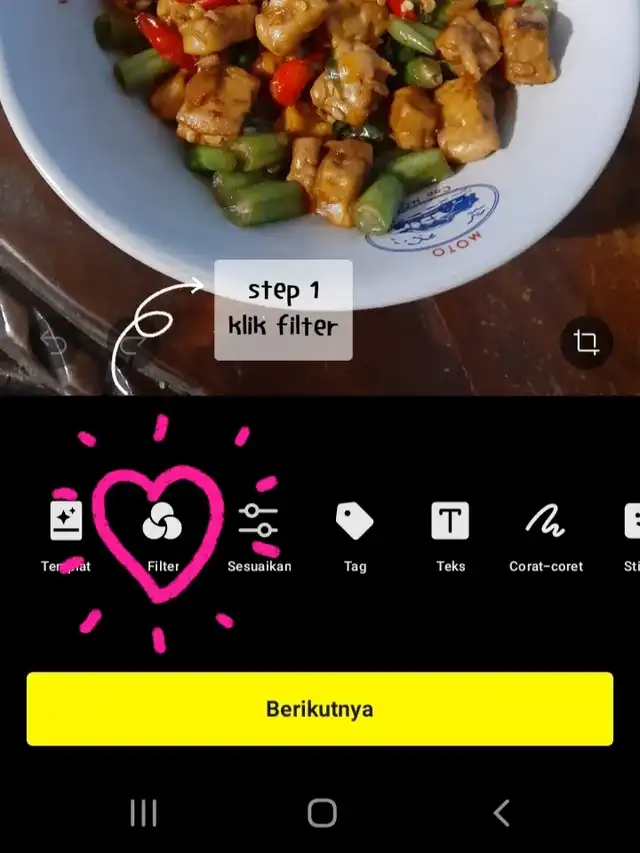This screenshot has width=640, height=853.
Task: Open the Filter tool
Action: 162,523
